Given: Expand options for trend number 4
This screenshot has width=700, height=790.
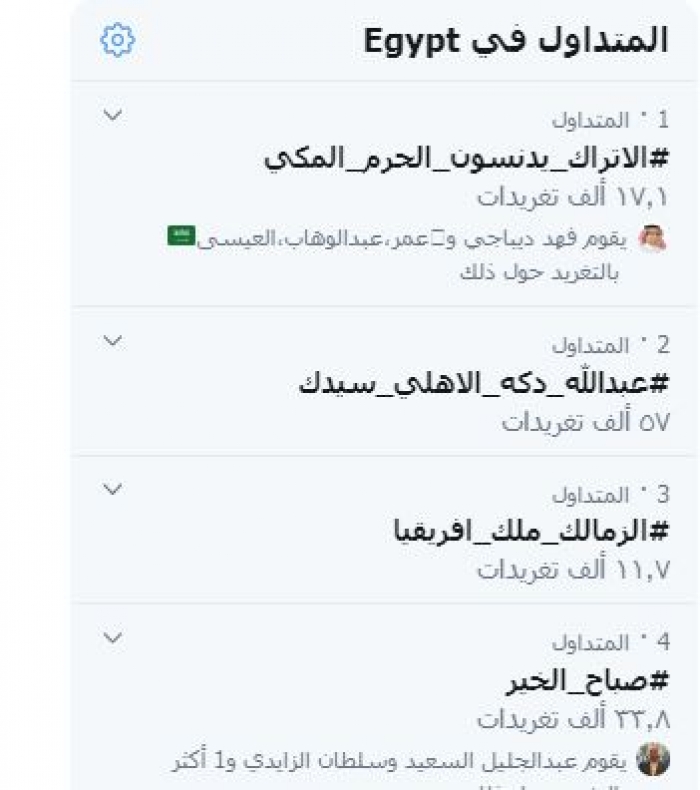Looking at the screenshot, I should pos(113,637).
